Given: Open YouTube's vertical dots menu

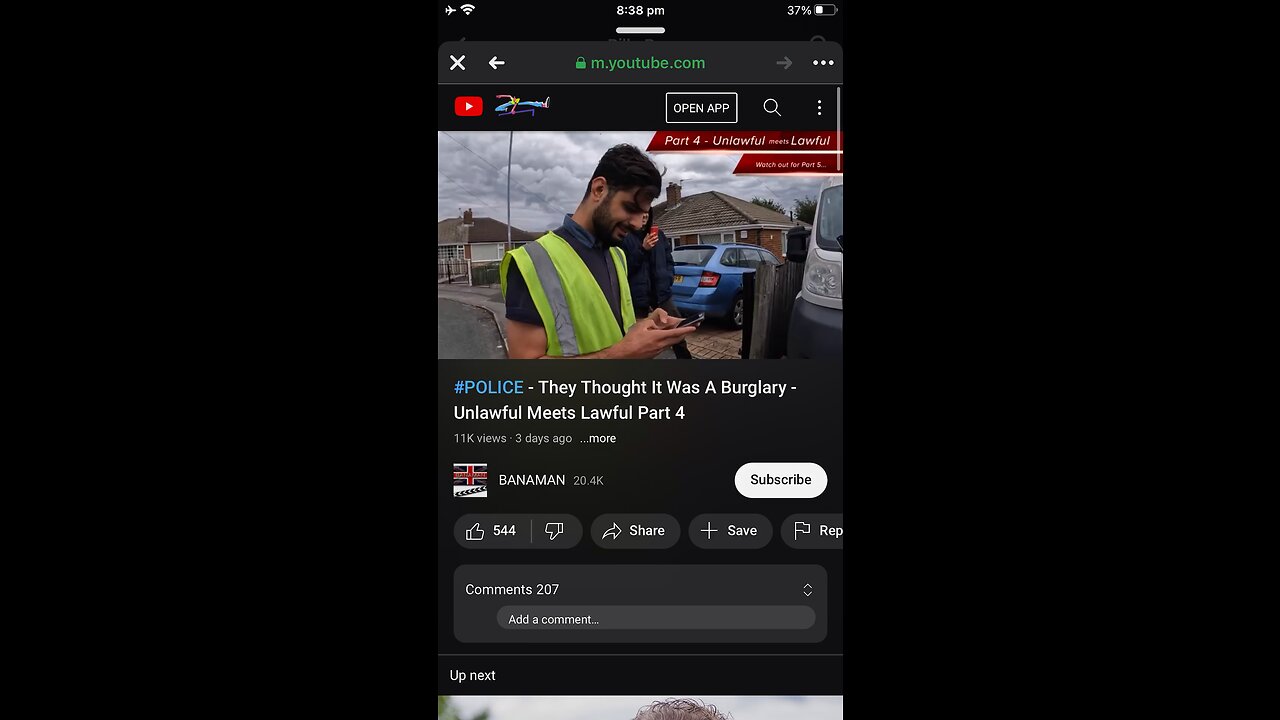Looking at the screenshot, I should tap(819, 107).
